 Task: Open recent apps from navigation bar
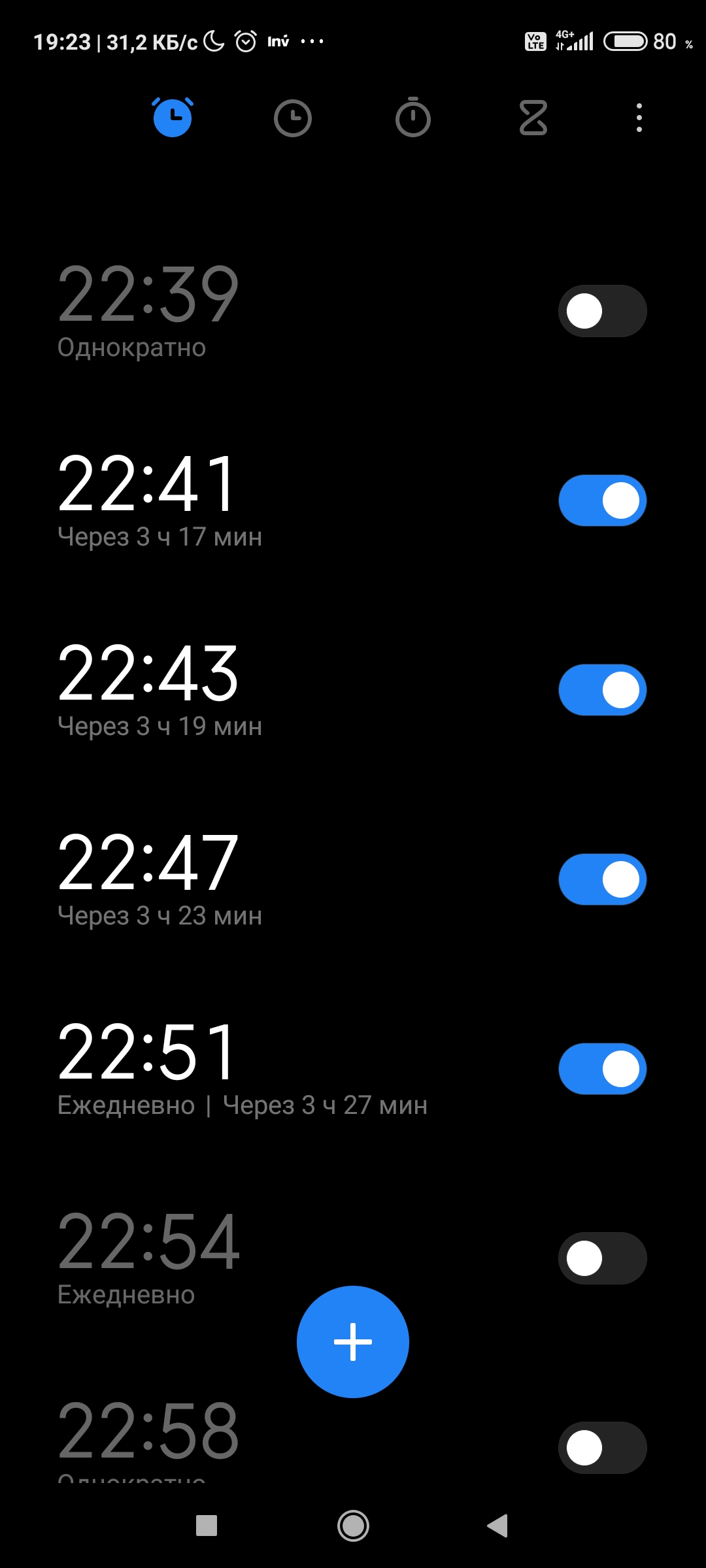point(207,1526)
